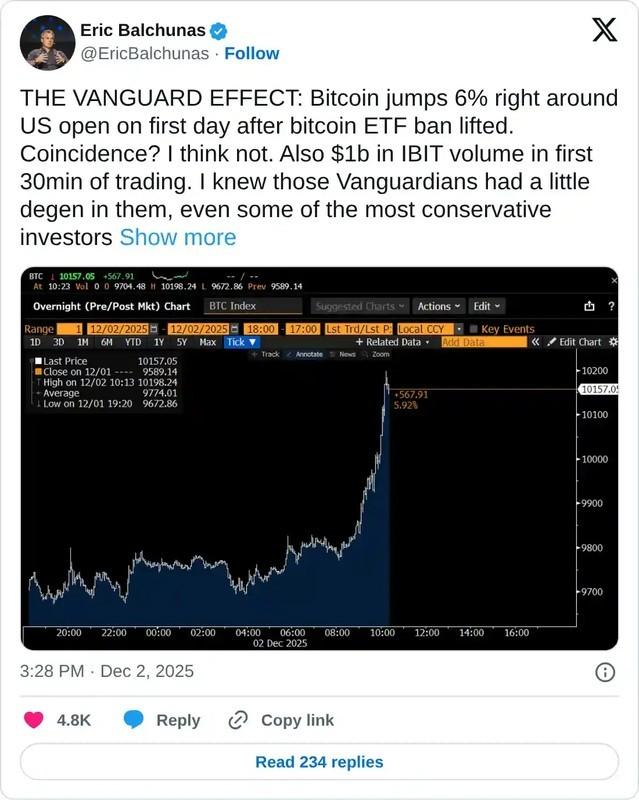Follow Eric Balchunas
Screen dimensions: 639x800
[252, 53]
